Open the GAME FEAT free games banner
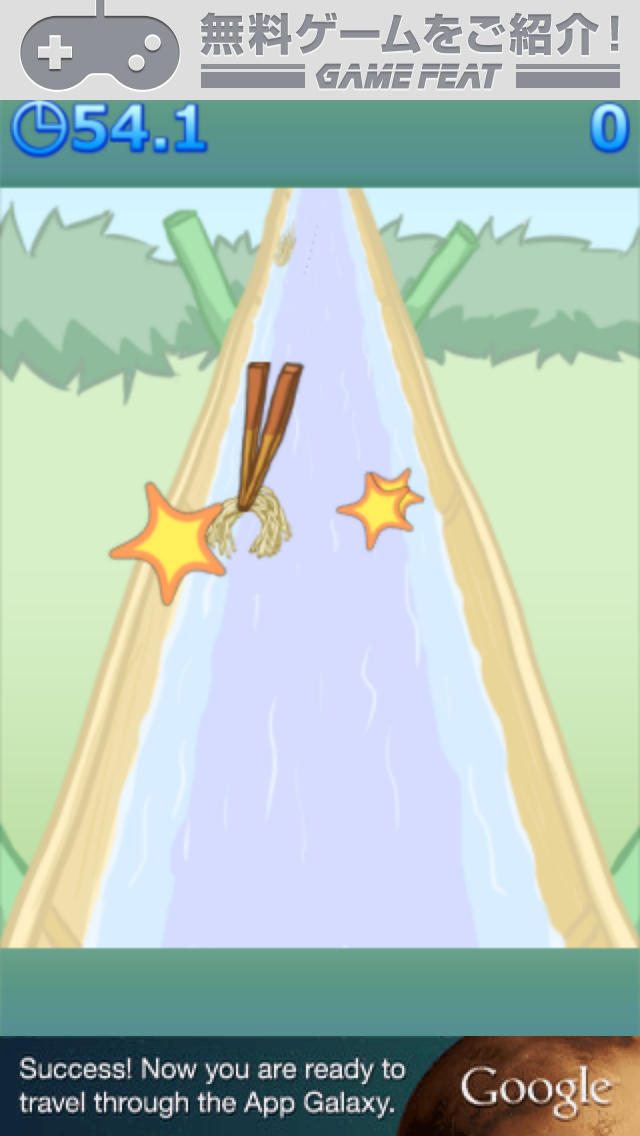 click(x=320, y=49)
